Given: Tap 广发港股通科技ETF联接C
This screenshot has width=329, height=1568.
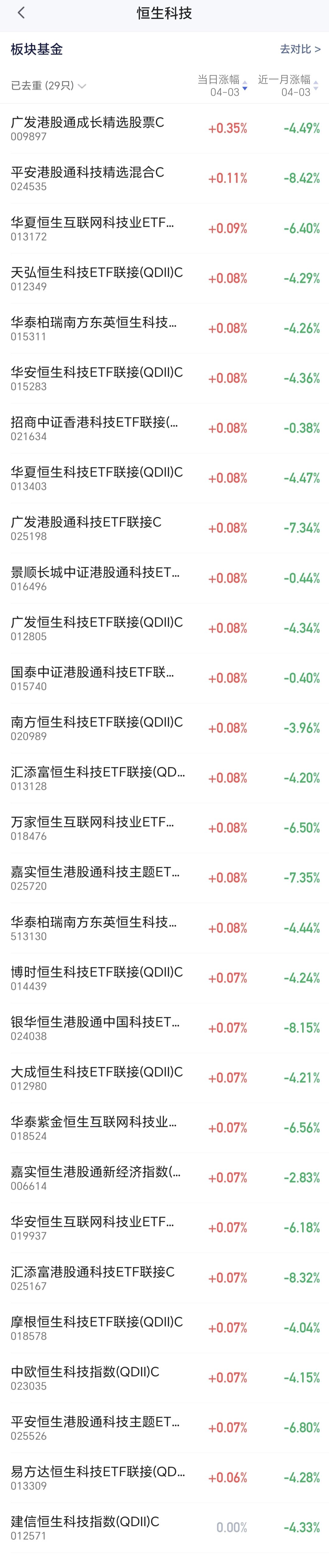Looking at the screenshot, I should tap(86, 527).
